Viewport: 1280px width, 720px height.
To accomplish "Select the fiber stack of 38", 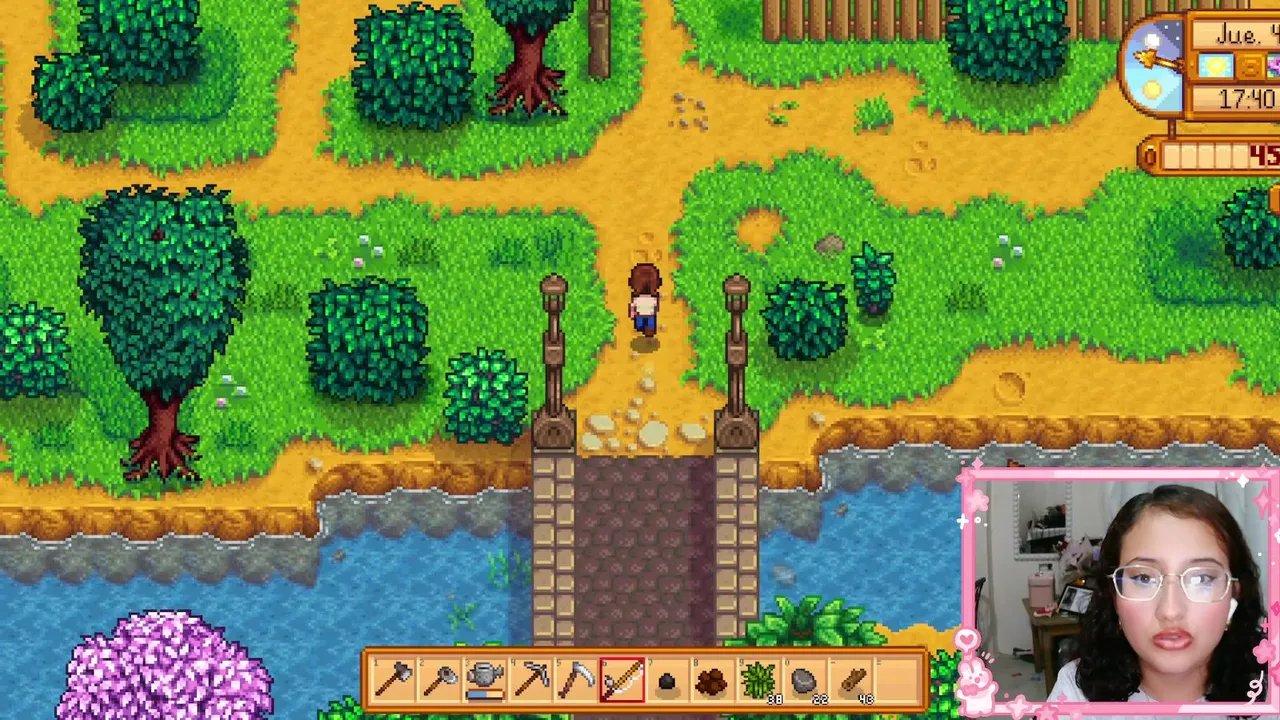I will pos(758,682).
